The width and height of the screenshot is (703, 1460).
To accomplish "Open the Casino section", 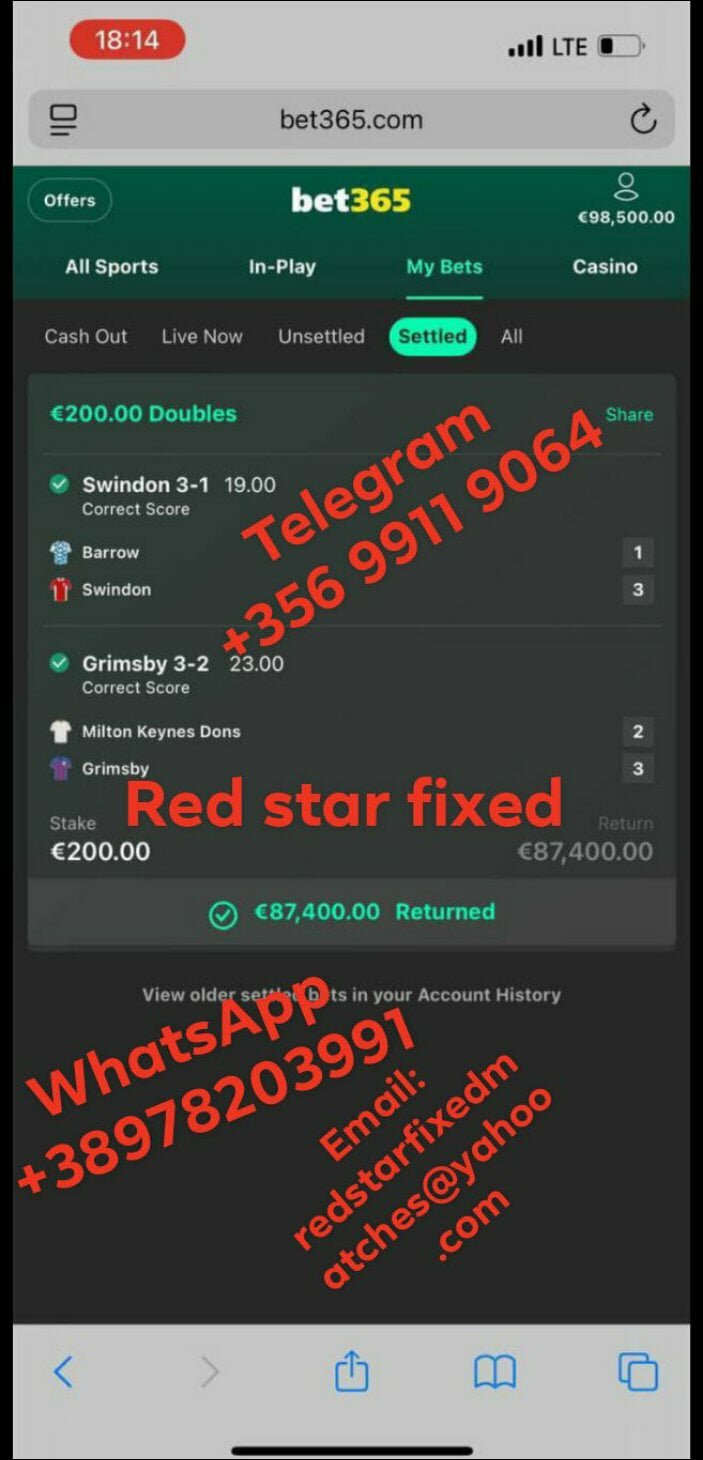I will click(x=605, y=267).
